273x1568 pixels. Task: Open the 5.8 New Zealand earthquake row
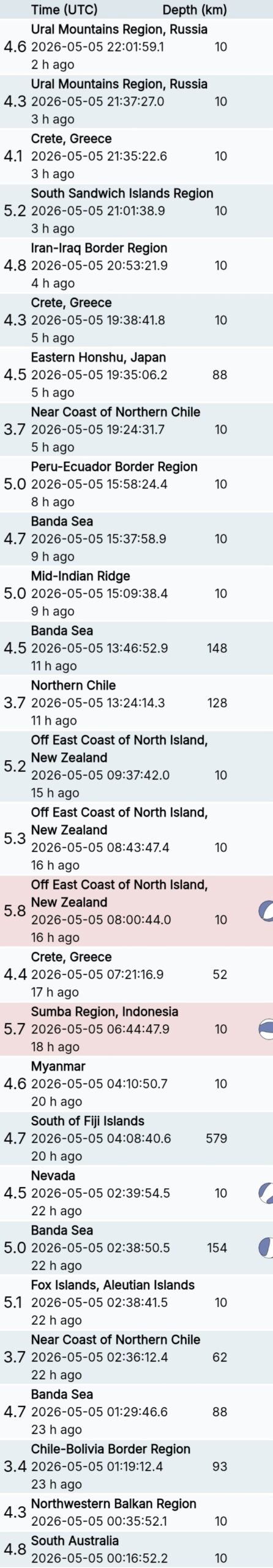pos(136,911)
